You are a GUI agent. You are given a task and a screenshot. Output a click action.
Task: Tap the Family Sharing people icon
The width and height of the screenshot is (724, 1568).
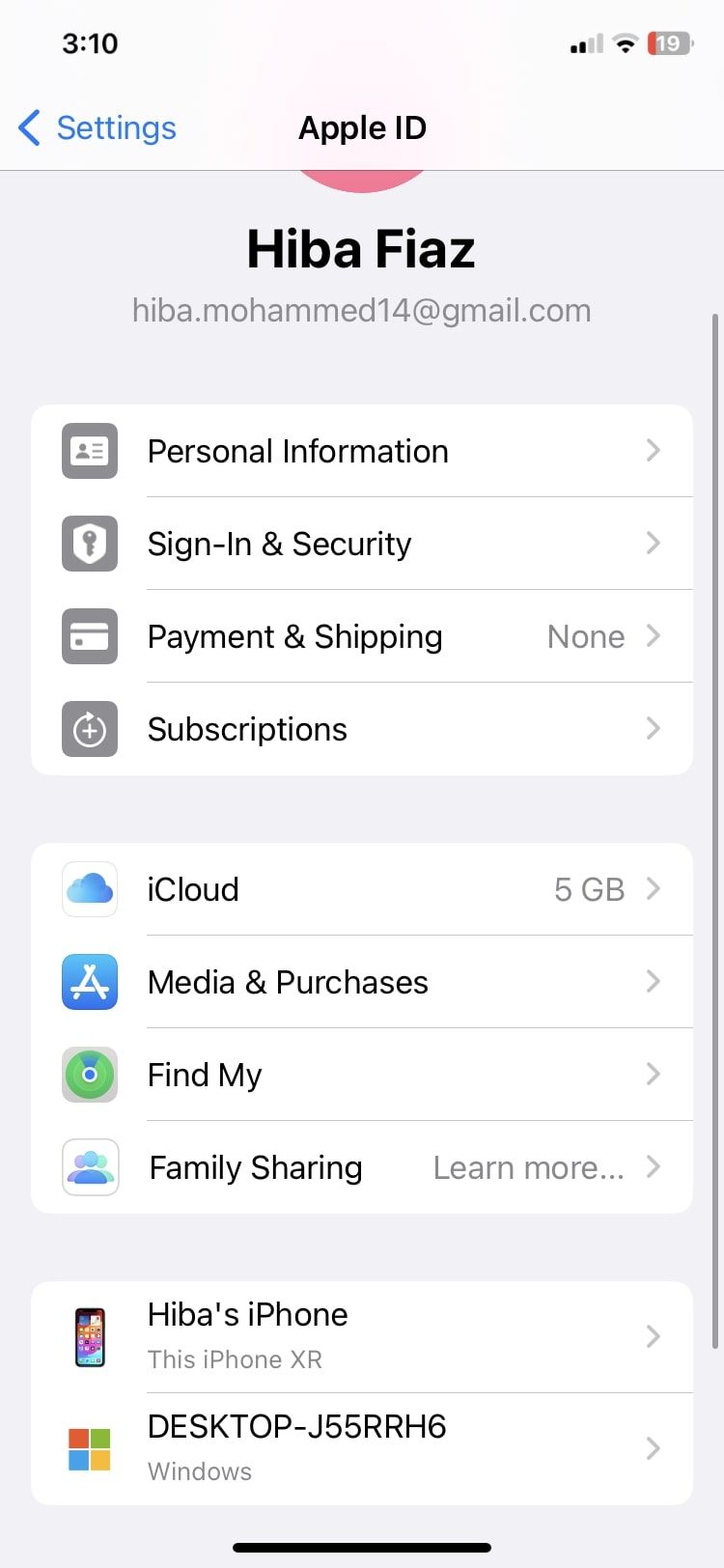(89, 1167)
